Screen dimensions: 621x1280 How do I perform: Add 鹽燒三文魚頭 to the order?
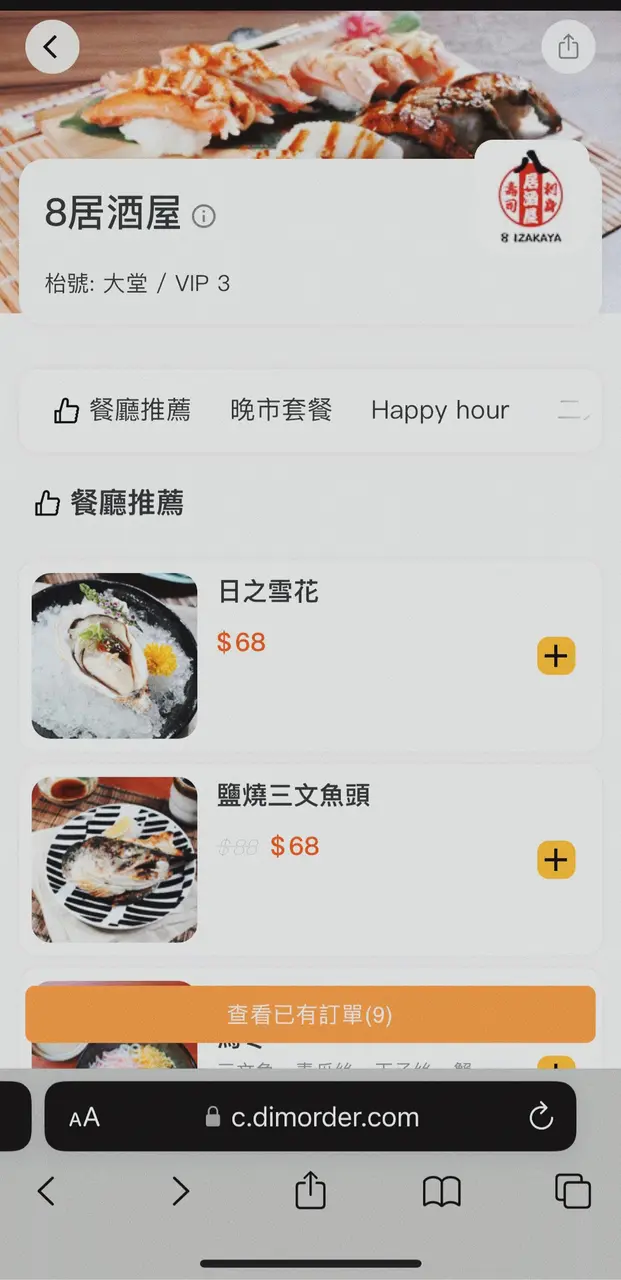[556, 860]
